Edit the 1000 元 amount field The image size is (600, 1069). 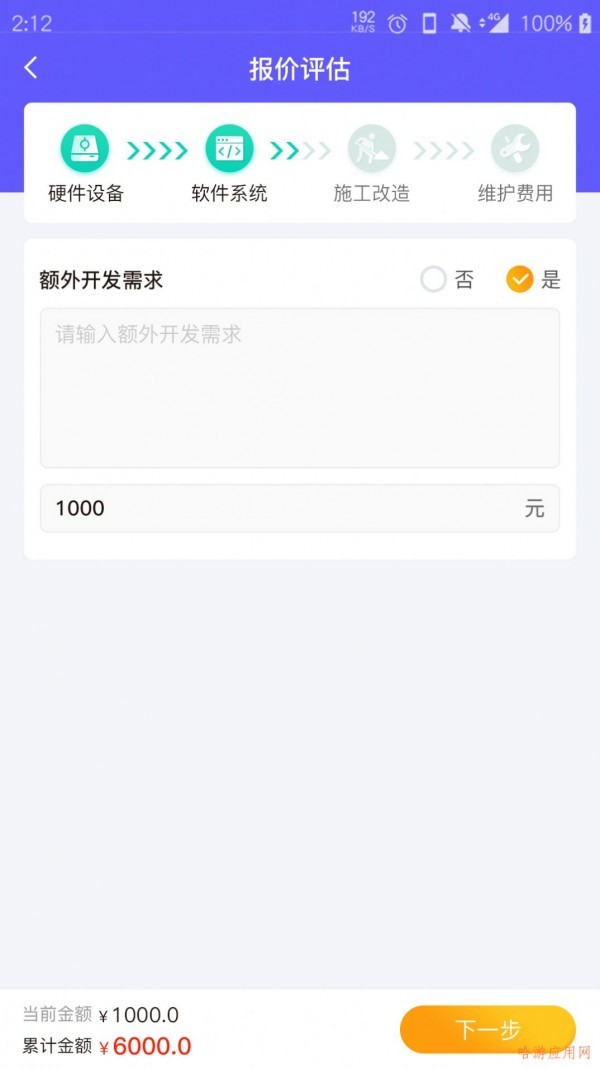point(280,508)
